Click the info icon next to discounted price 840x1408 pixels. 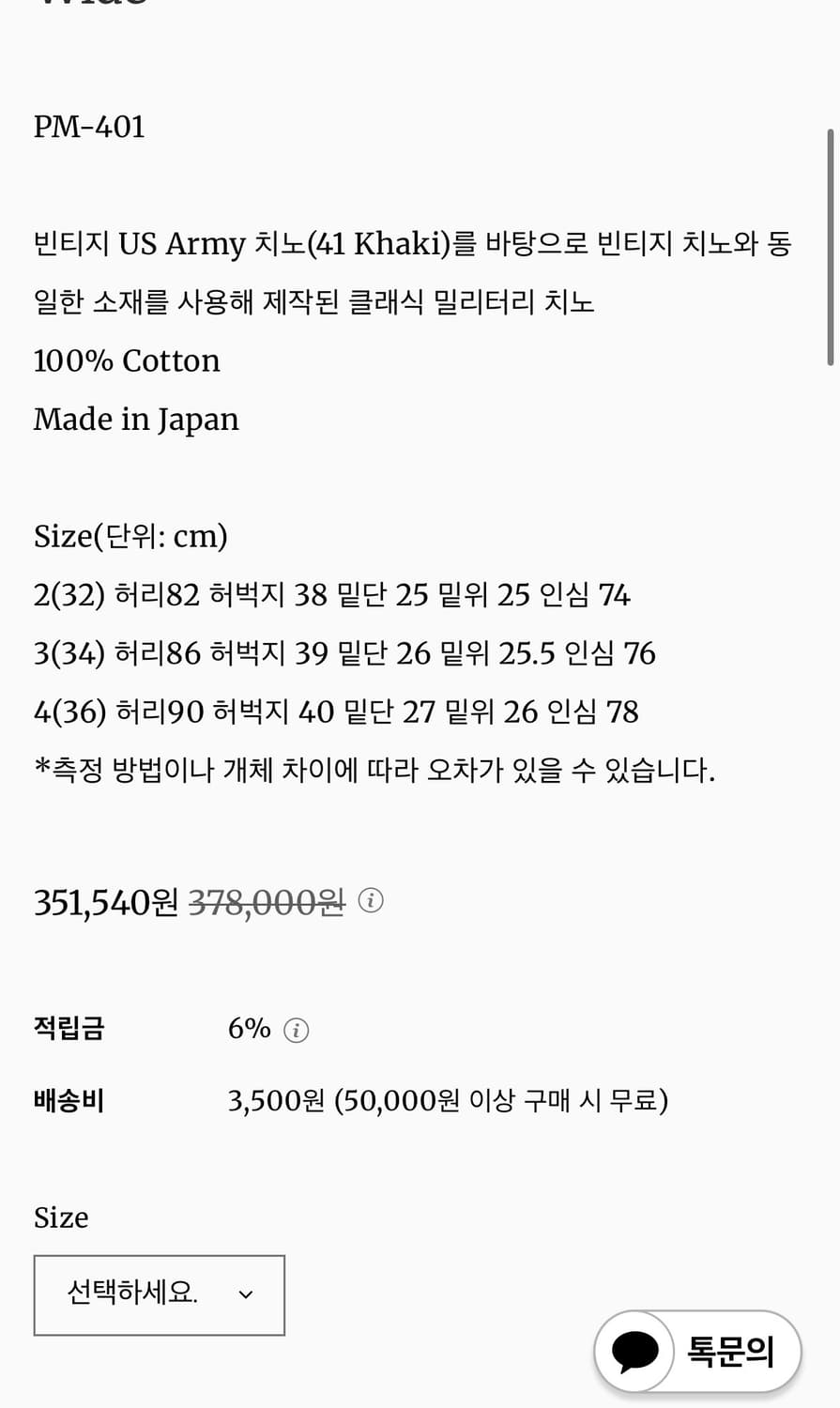click(373, 901)
